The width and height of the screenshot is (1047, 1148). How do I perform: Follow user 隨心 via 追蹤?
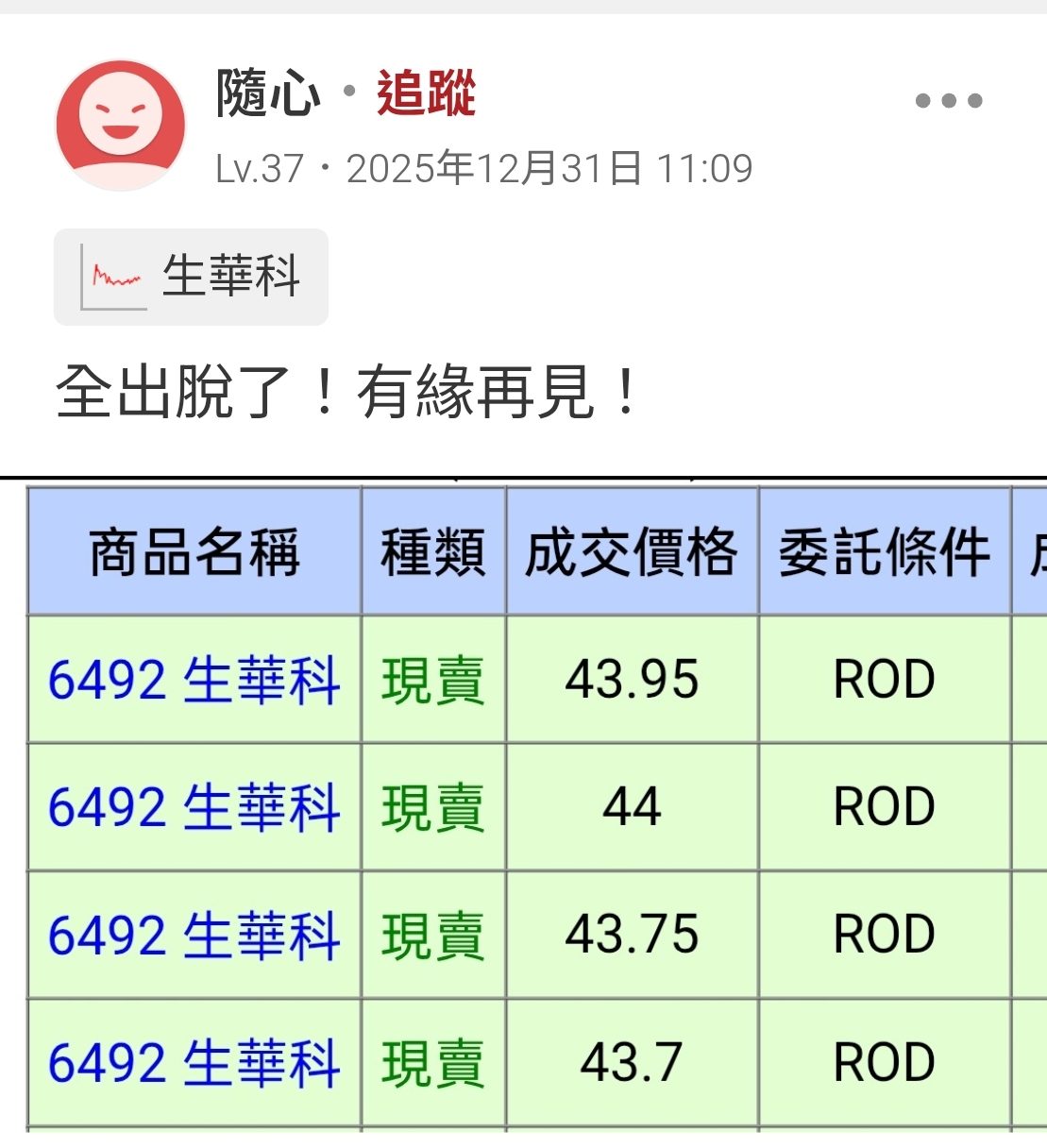426,93
